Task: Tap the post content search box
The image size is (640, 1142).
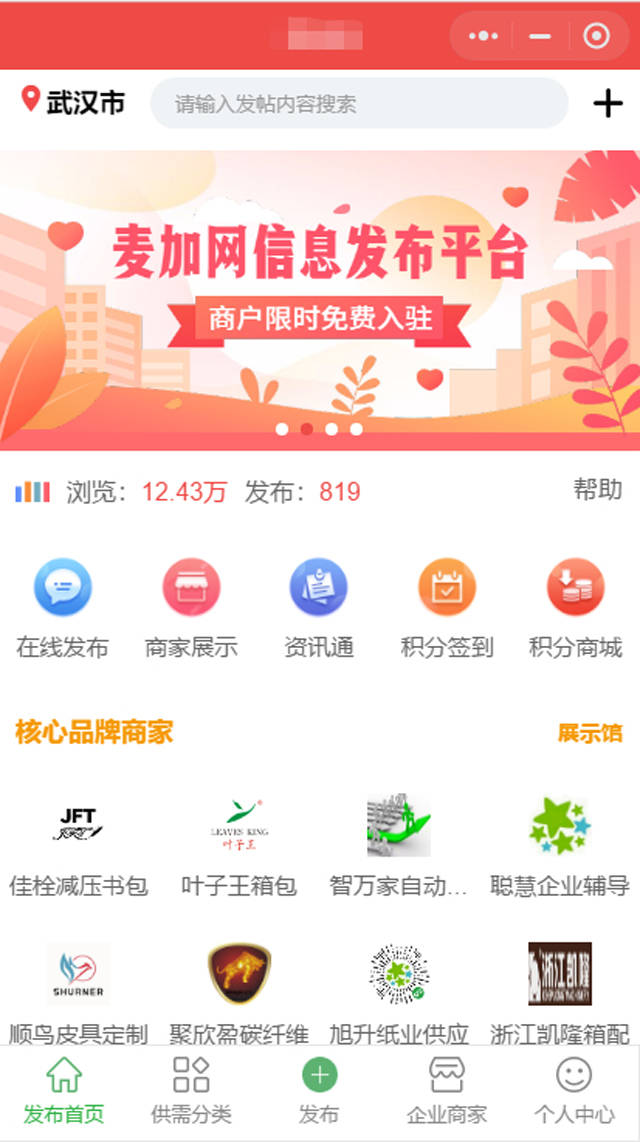Action: (x=358, y=104)
